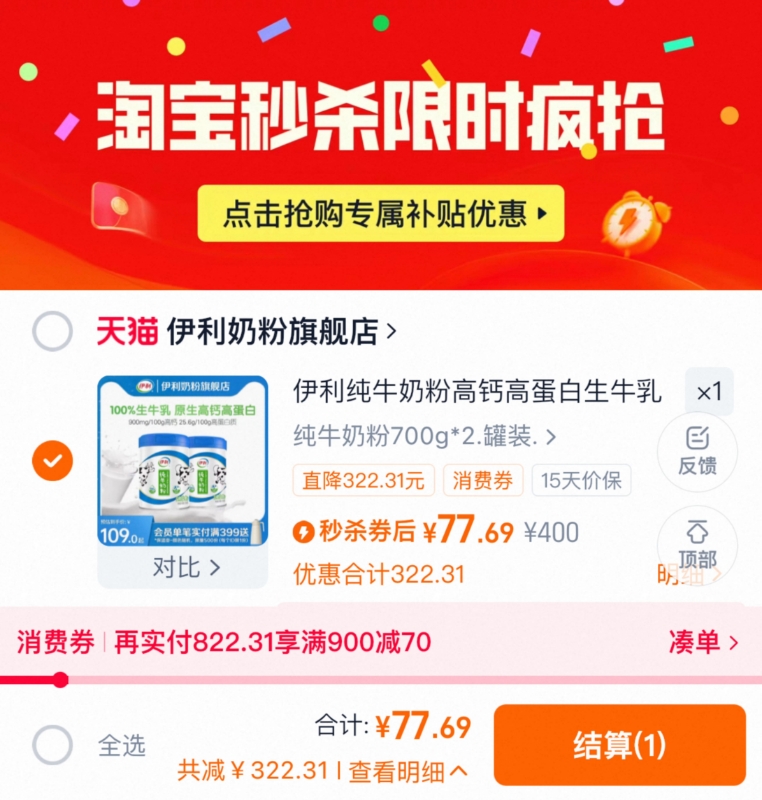Image resolution: width=762 pixels, height=800 pixels.
Task: Click the 15天价保 price-protection tag
Action: 579,481
